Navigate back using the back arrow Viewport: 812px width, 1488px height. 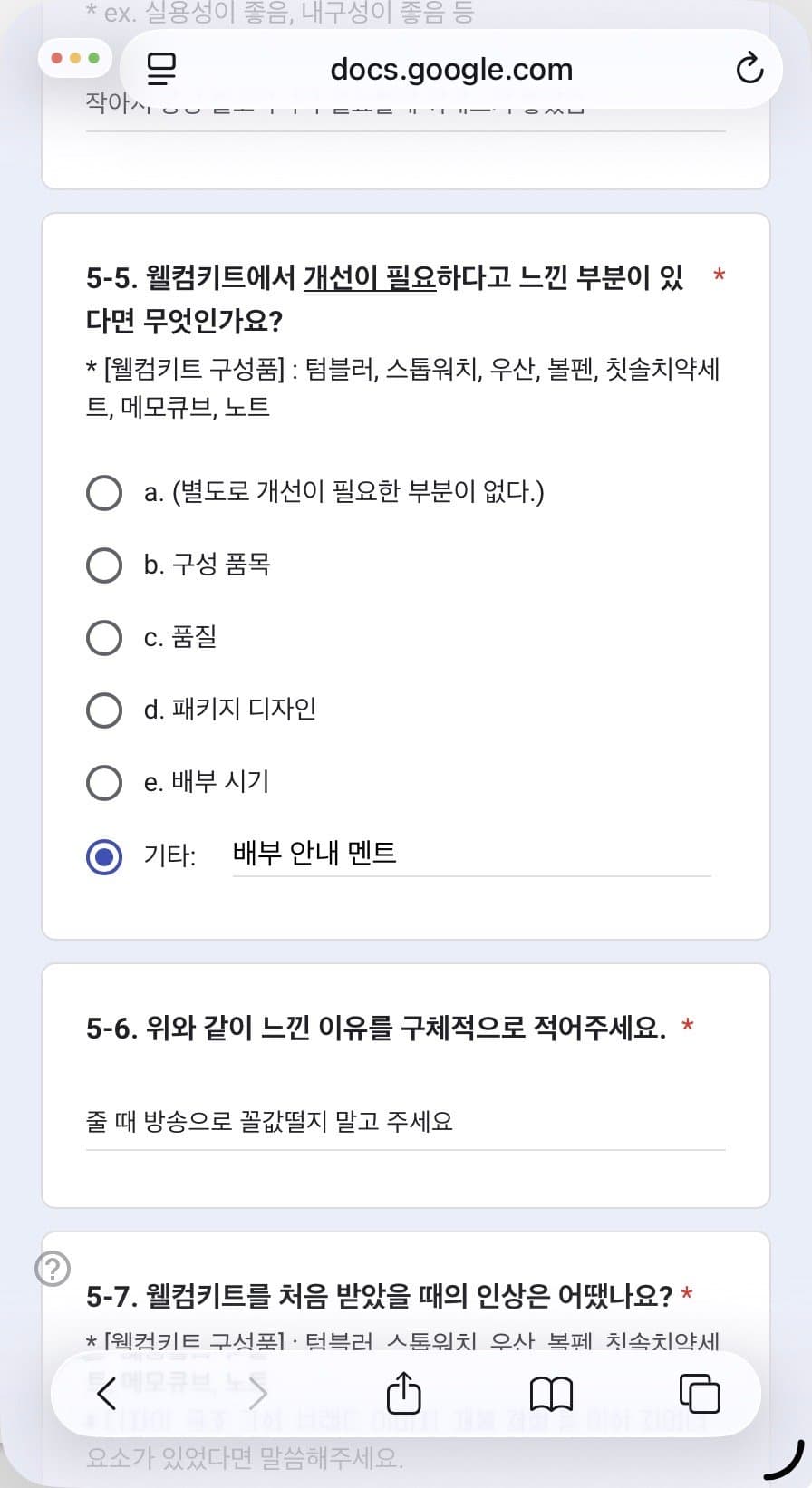point(105,1393)
